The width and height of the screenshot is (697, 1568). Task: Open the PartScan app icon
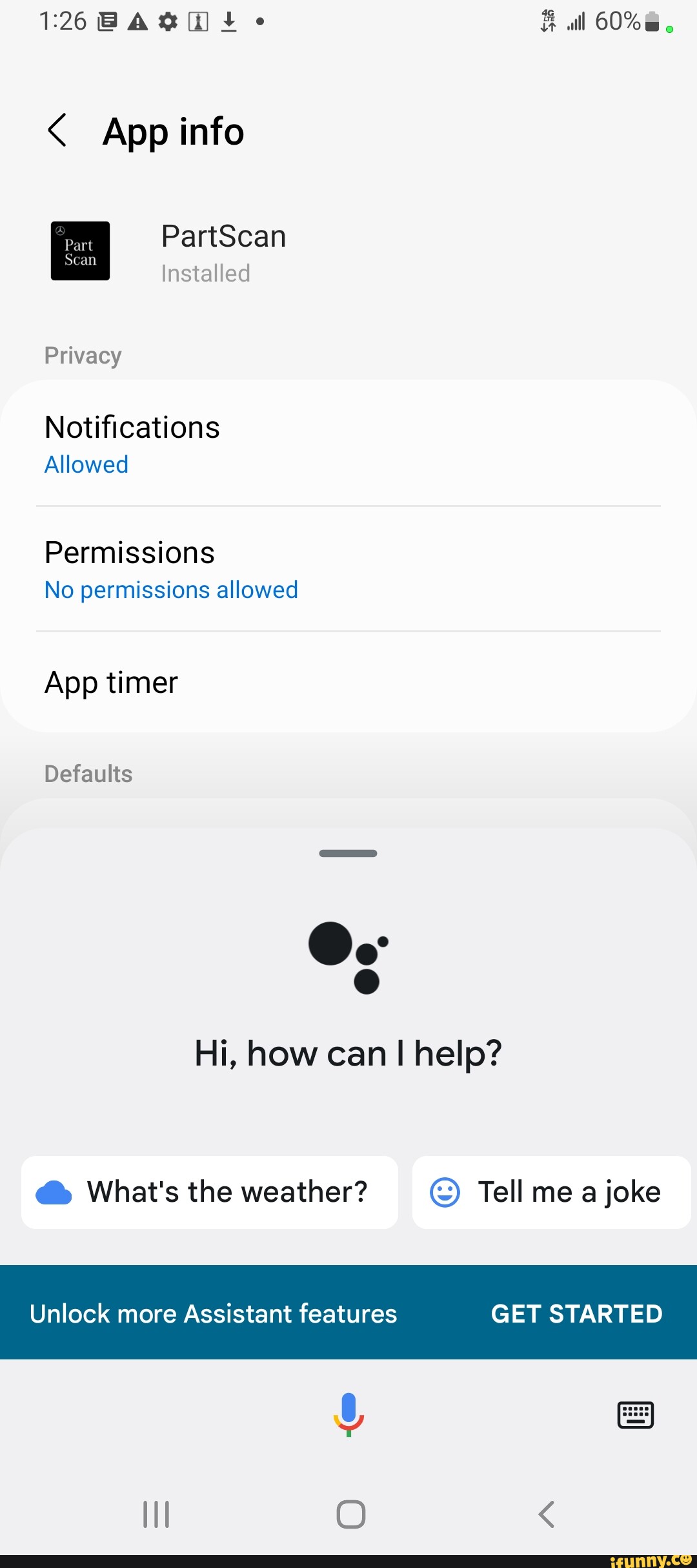coord(79,251)
